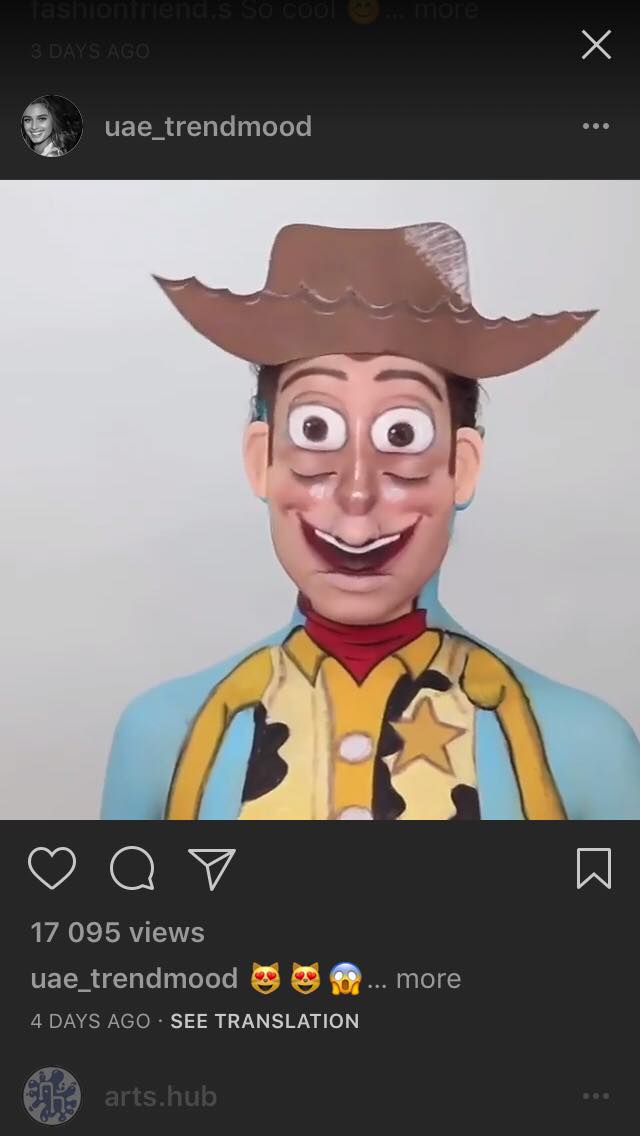The width and height of the screenshot is (640, 1136).
Task: Open the arts.hub avatar
Action: coord(51,1095)
